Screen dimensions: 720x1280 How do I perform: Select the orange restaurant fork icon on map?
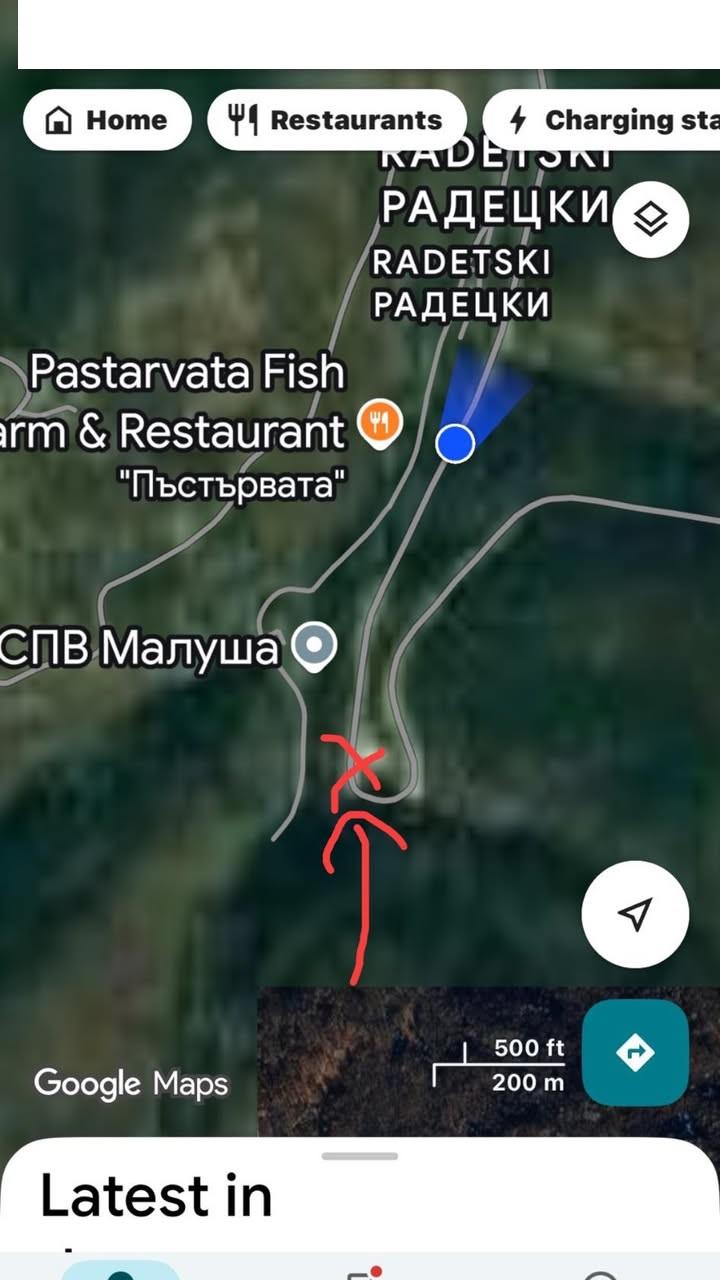coord(379,421)
